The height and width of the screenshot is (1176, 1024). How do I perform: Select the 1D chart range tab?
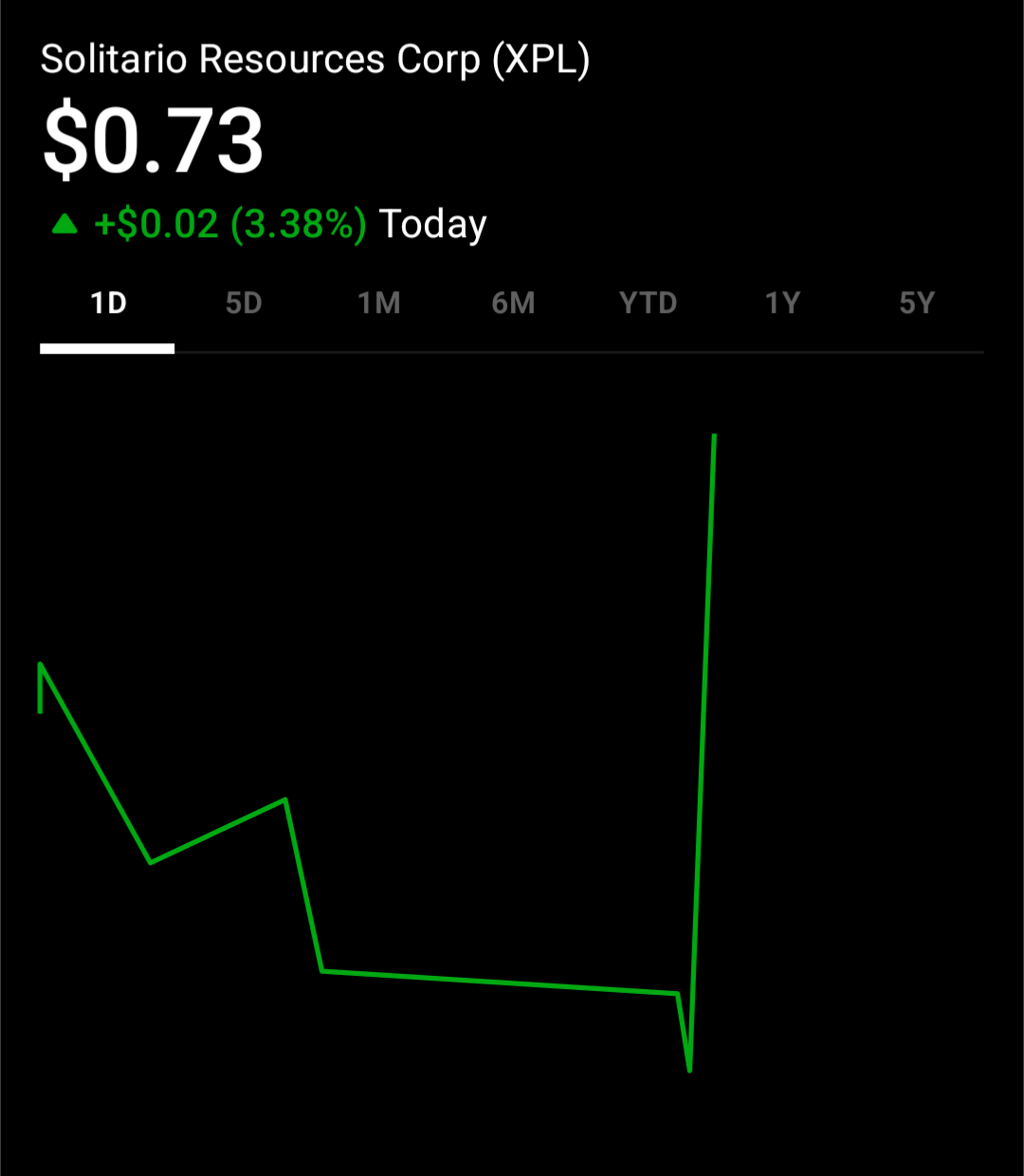[108, 303]
